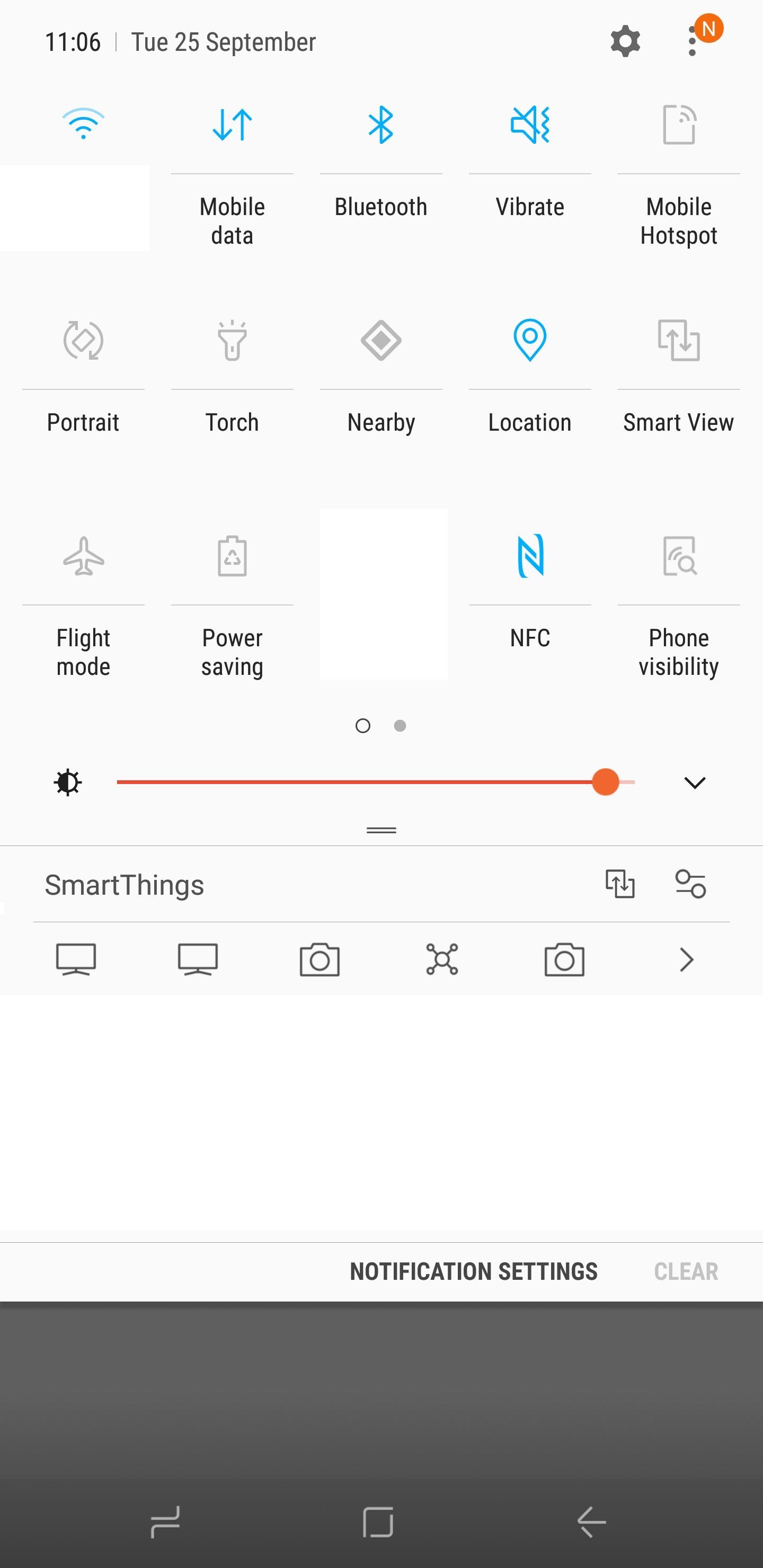The height and width of the screenshot is (1568, 763).
Task: Turn off Mobile data
Action: point(232,125)
